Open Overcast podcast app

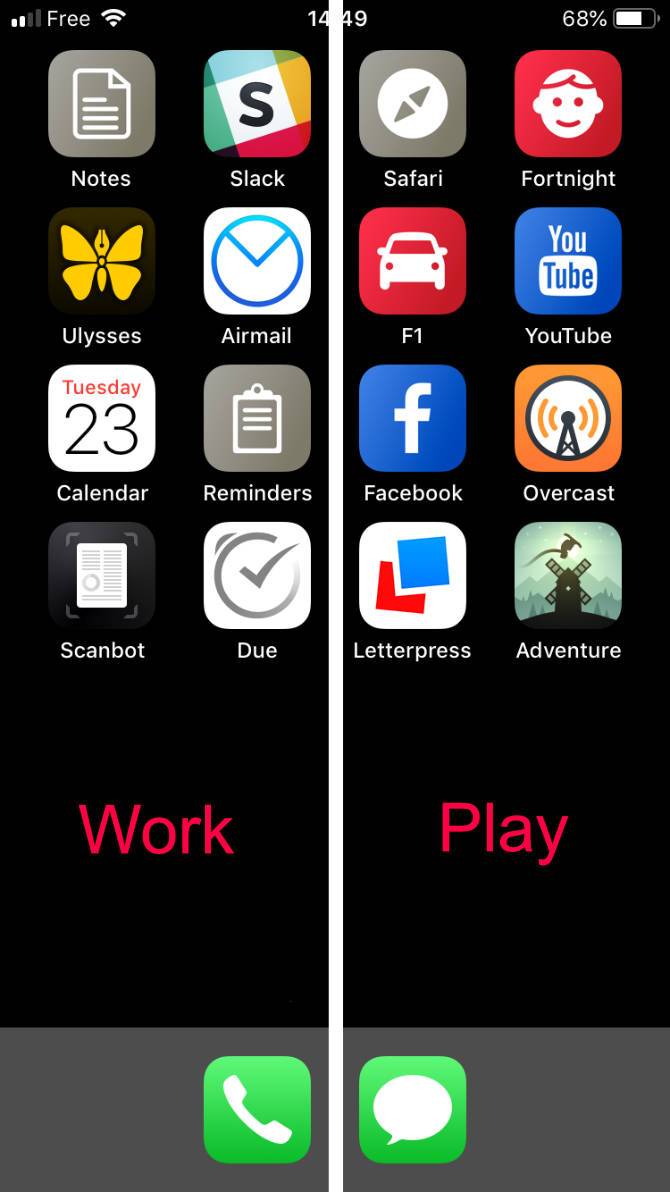click(568, 418)
